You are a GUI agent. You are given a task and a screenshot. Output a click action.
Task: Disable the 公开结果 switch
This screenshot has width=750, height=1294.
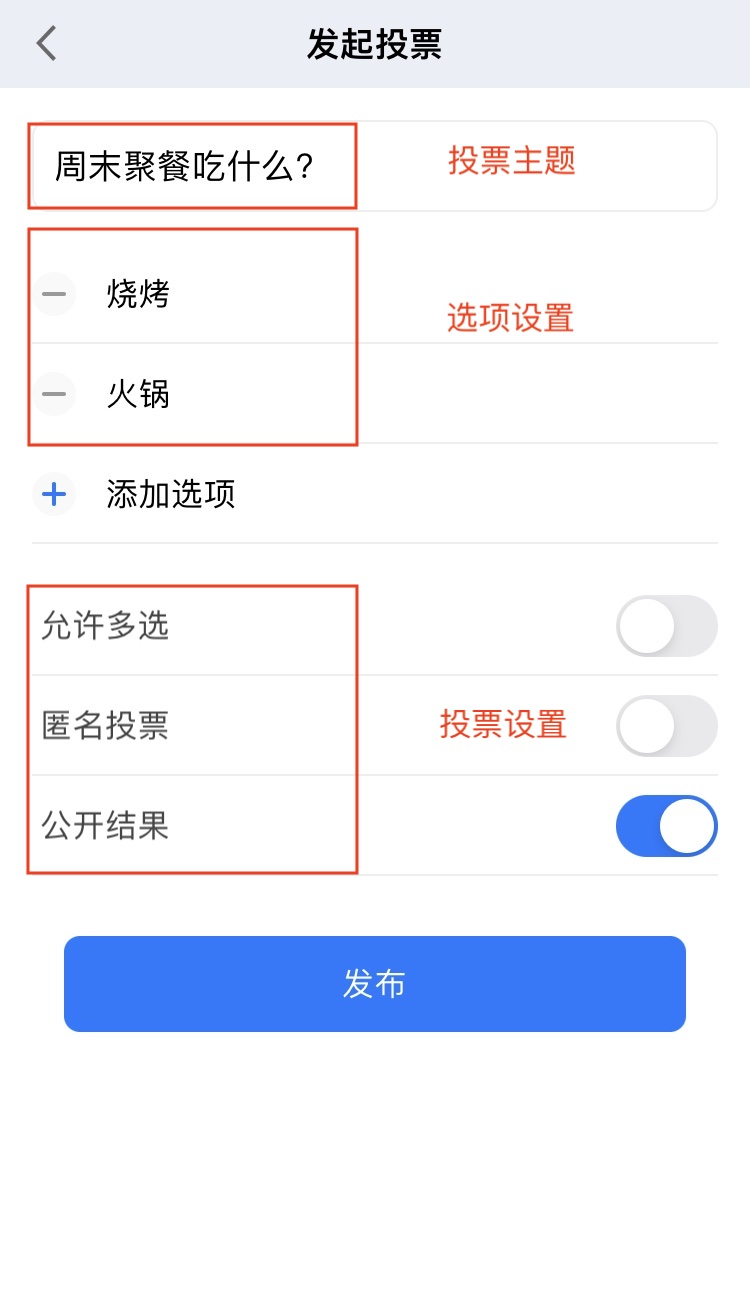[666, 826]
